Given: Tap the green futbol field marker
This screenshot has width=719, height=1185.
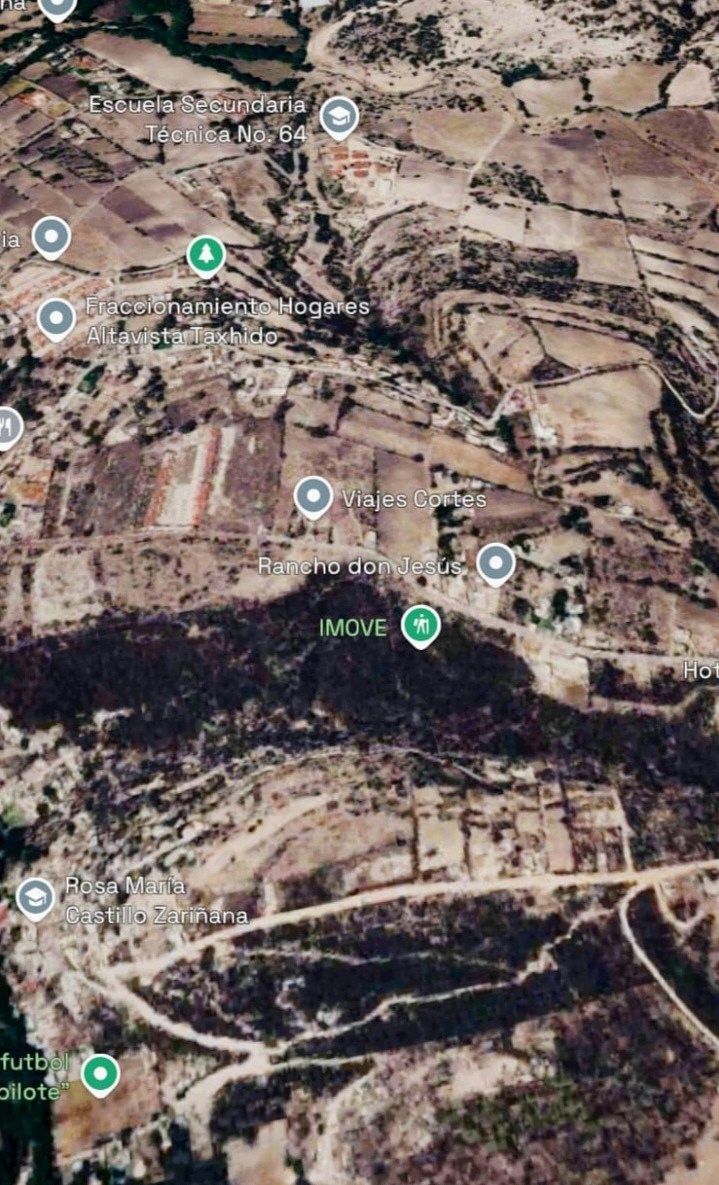Looking at the screenshot, I should coord(99,1074).
